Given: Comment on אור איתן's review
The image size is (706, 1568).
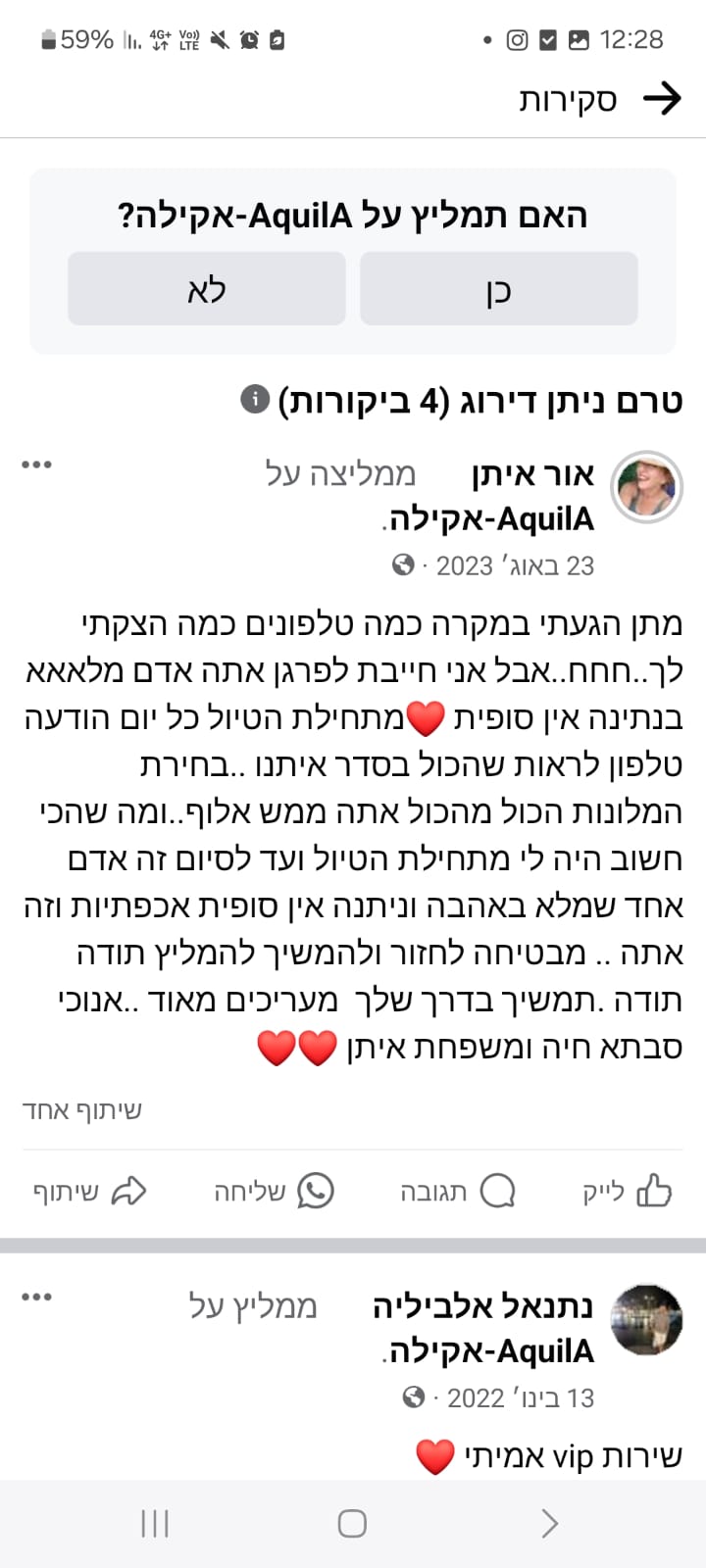Looking at the screenshot, I should point(458,1192).
